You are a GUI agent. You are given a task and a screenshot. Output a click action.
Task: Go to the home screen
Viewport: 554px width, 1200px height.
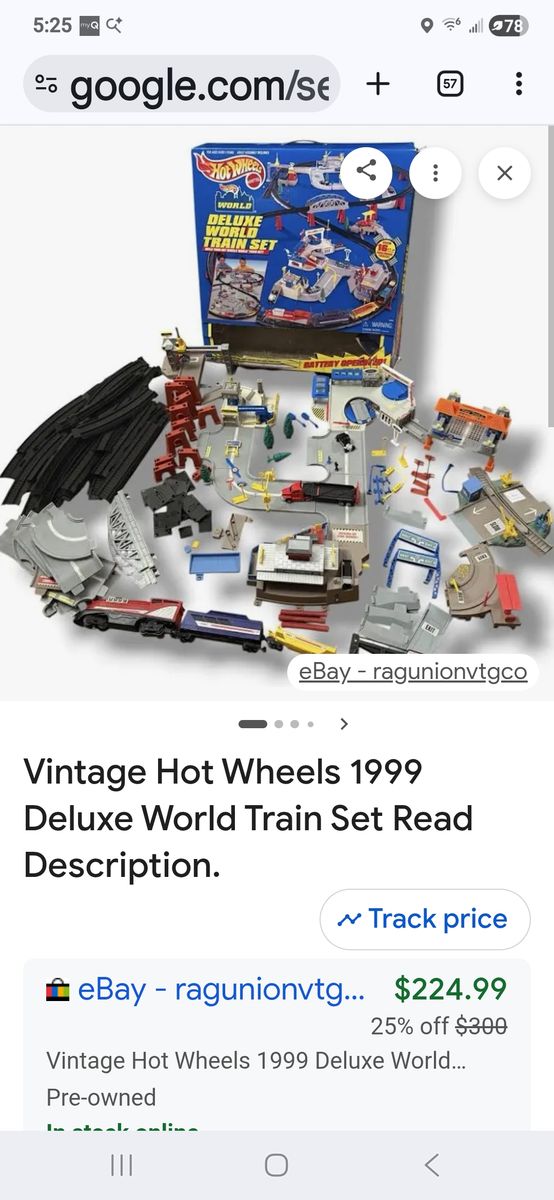(277, 1165)
